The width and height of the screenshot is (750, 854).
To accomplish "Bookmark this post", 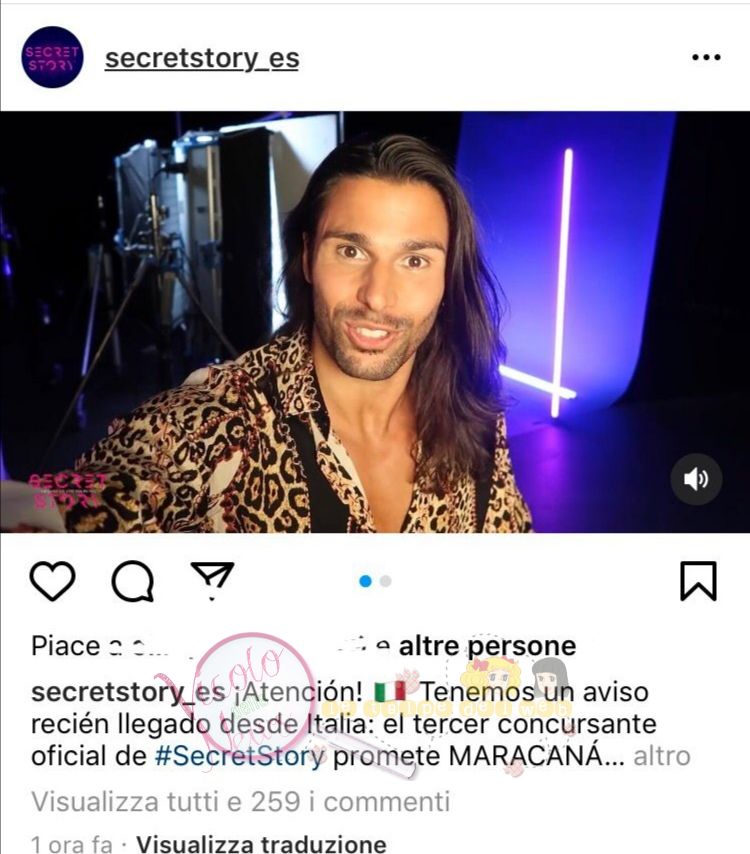I will click(698, 581).
